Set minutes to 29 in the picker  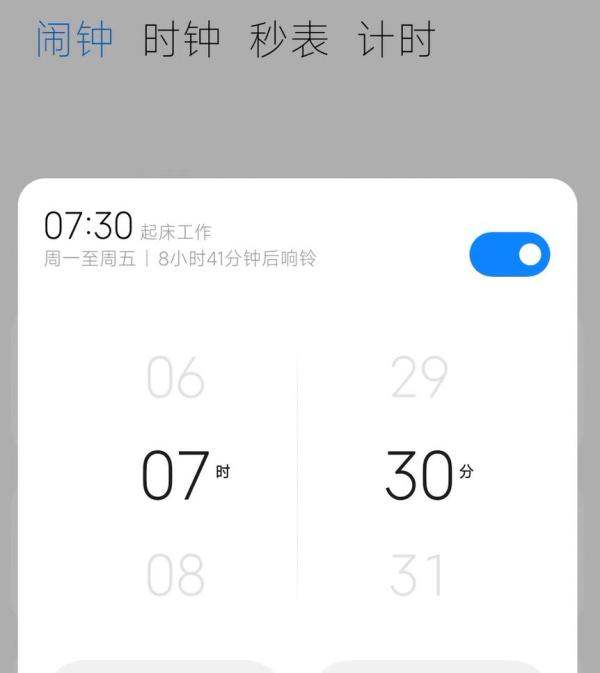[418, 378]
